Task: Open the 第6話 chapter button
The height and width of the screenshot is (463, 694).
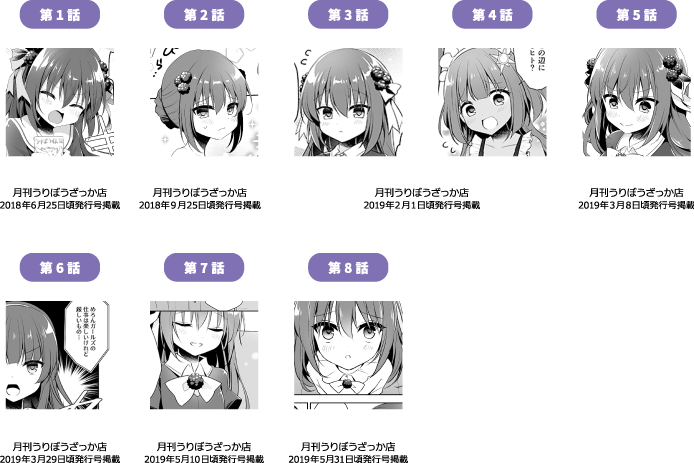Action: coord(60,268)
